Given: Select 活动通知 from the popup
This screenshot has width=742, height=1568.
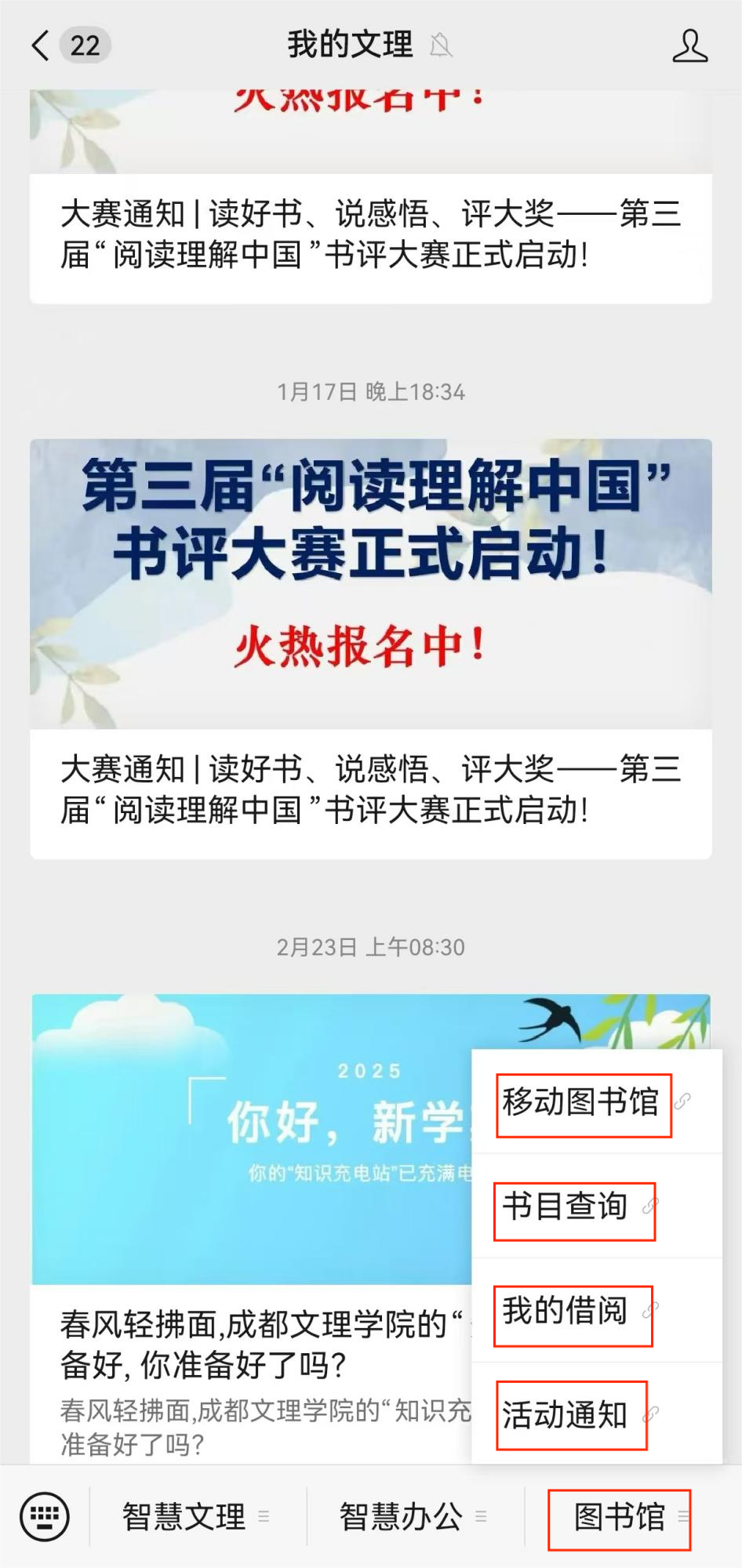Looking at the screenshot, I should pyautogui.click(x=566, y=1415).
